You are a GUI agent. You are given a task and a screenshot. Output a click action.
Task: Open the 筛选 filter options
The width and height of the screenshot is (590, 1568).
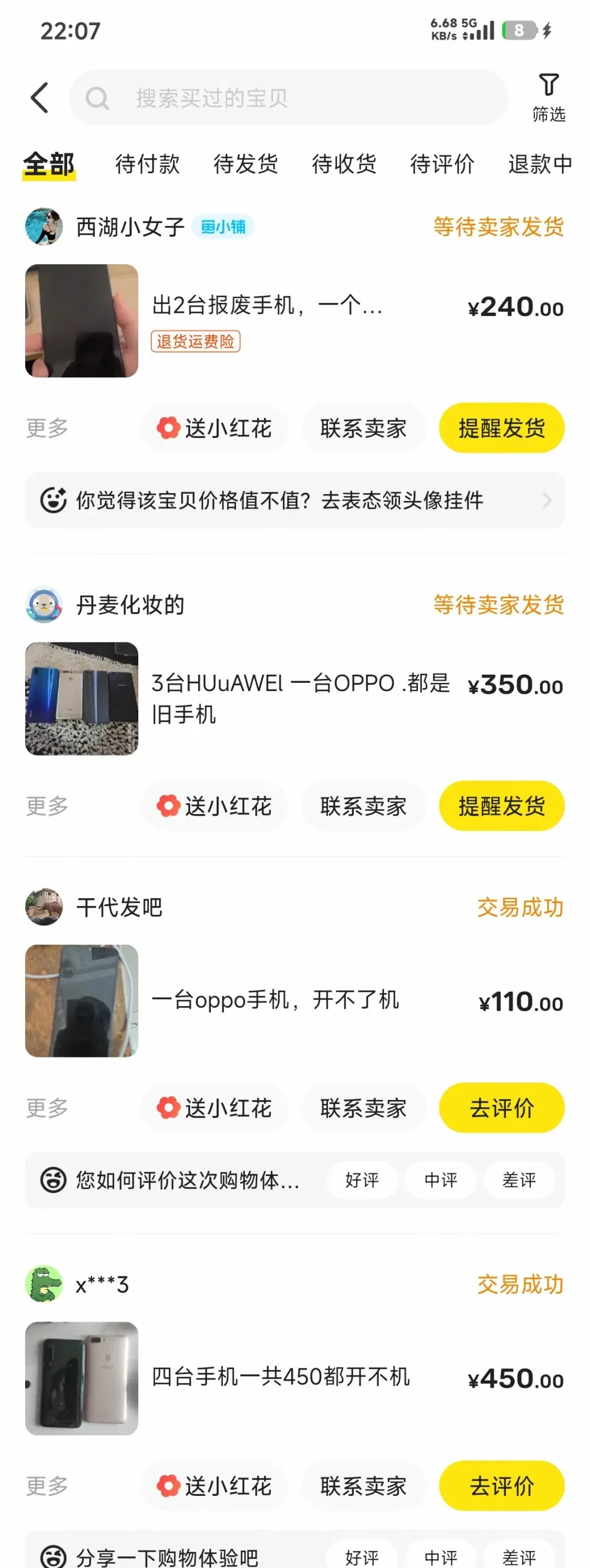pyautogui.click(x=548, y=97)
